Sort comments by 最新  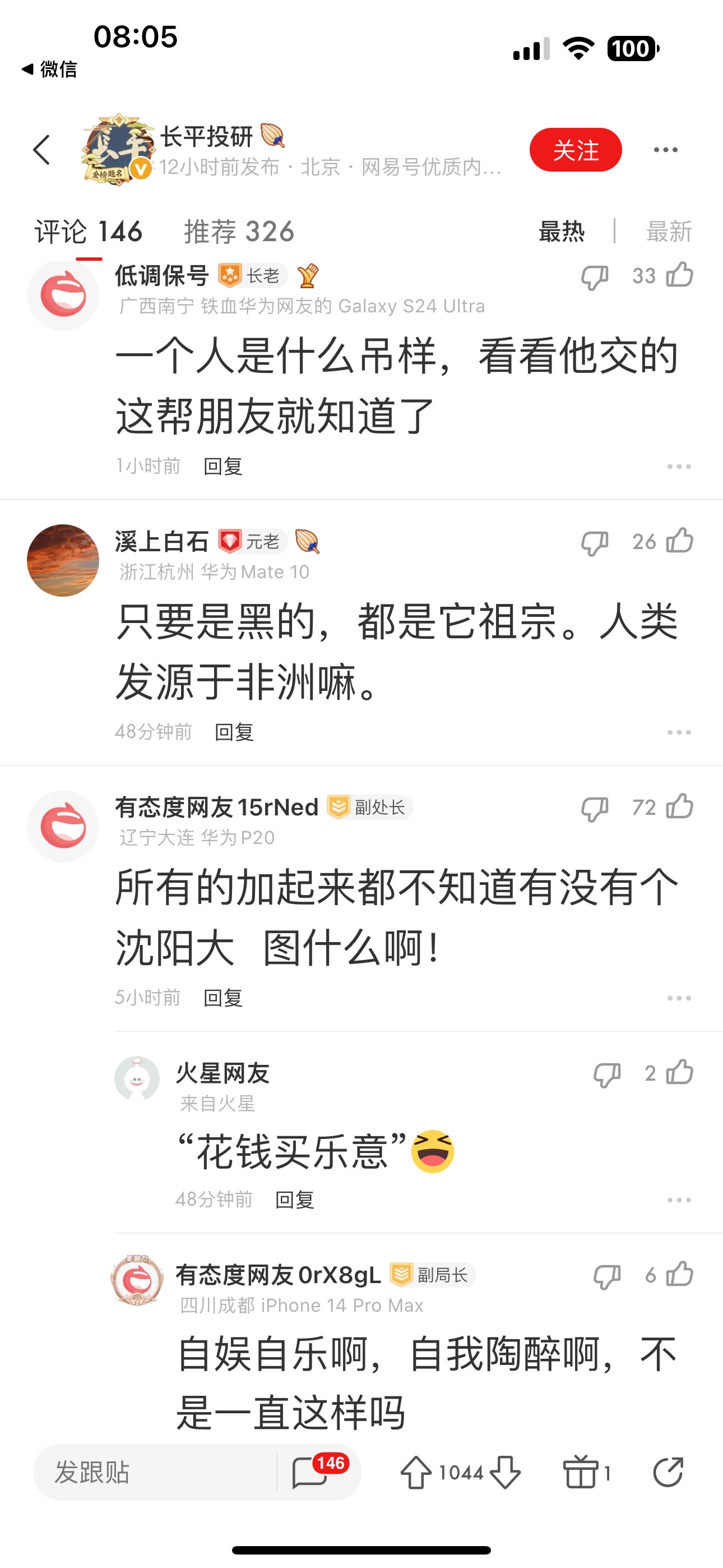(x=668, y=231)
